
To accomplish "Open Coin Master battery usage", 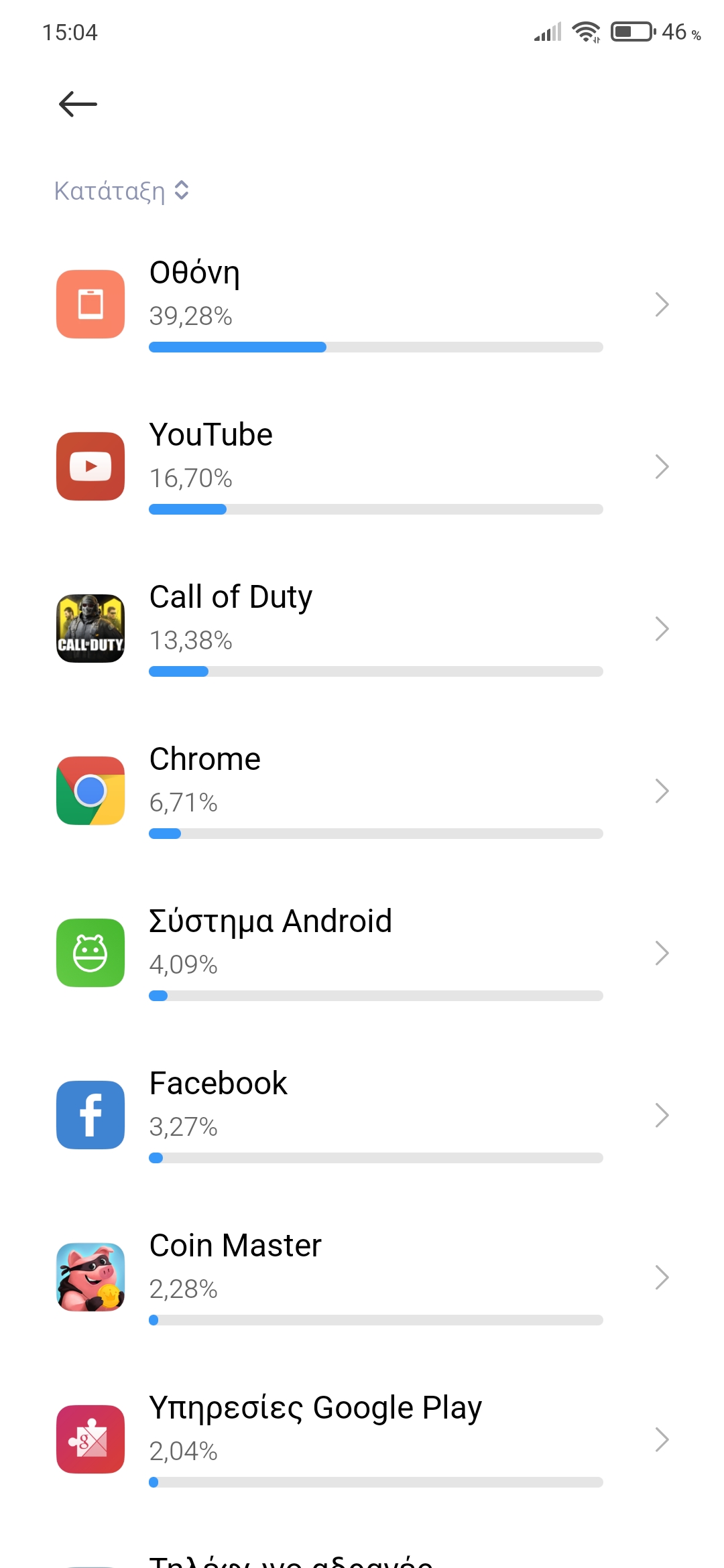I will click(x=362, y=1277).
